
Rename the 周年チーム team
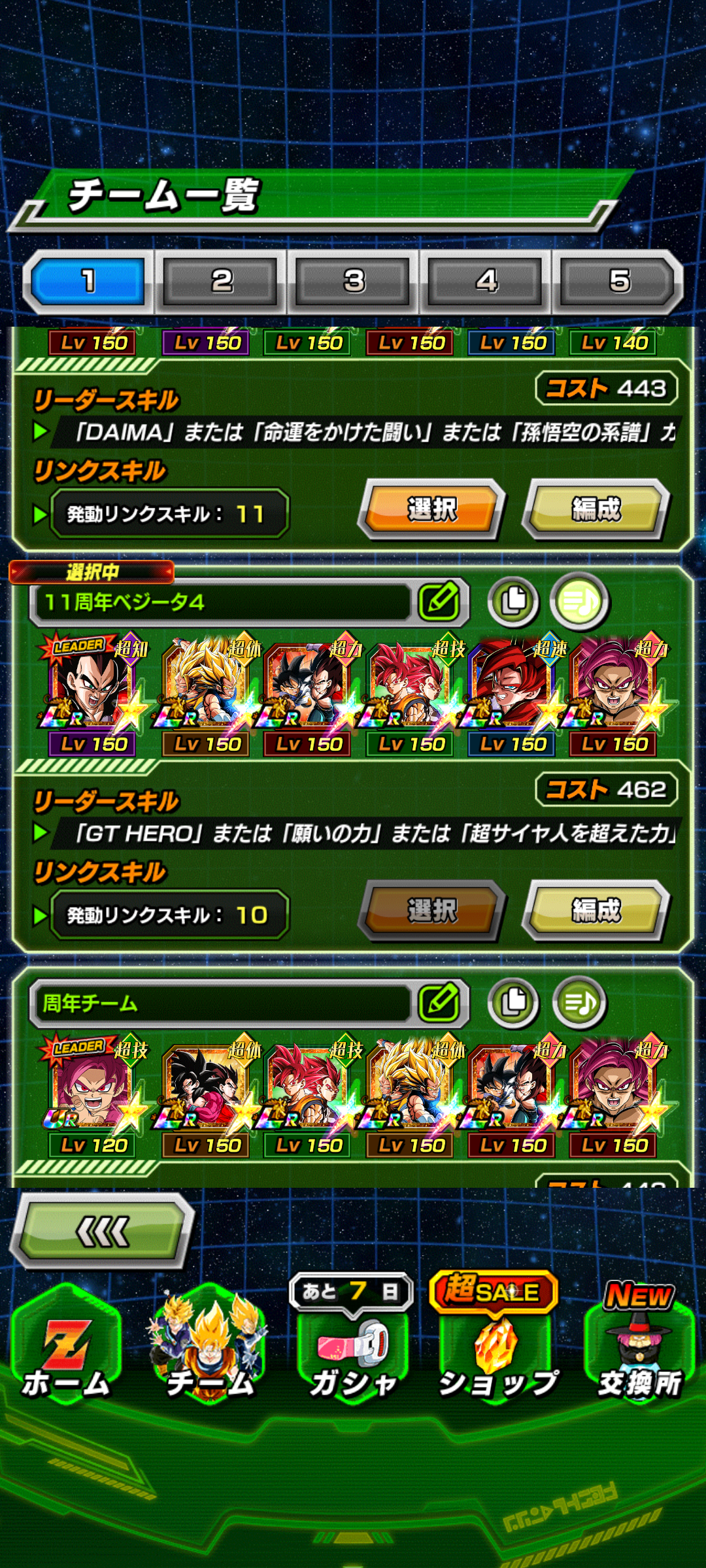(x=439, y=1002)
